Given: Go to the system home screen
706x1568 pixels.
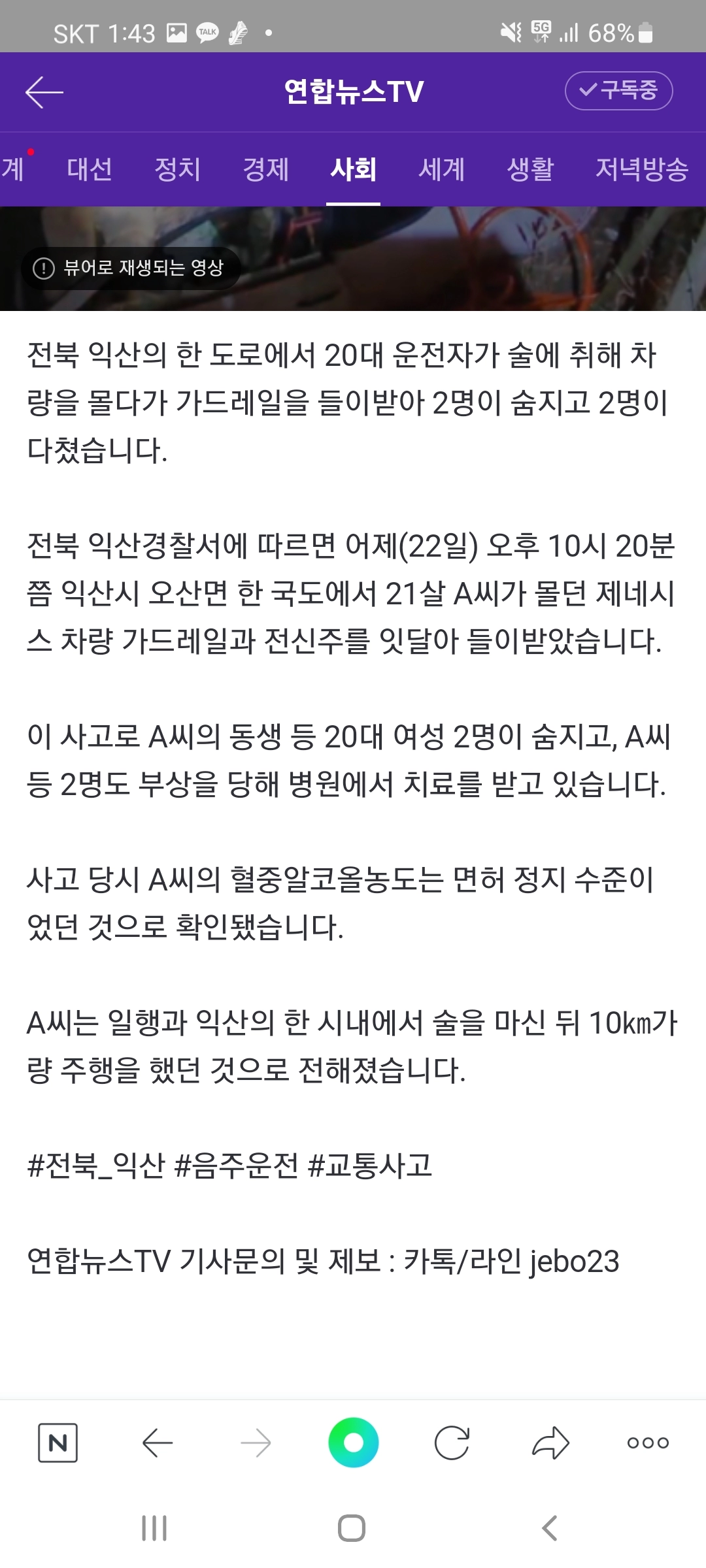Looking at the screenshot, I should point(352,1528).
